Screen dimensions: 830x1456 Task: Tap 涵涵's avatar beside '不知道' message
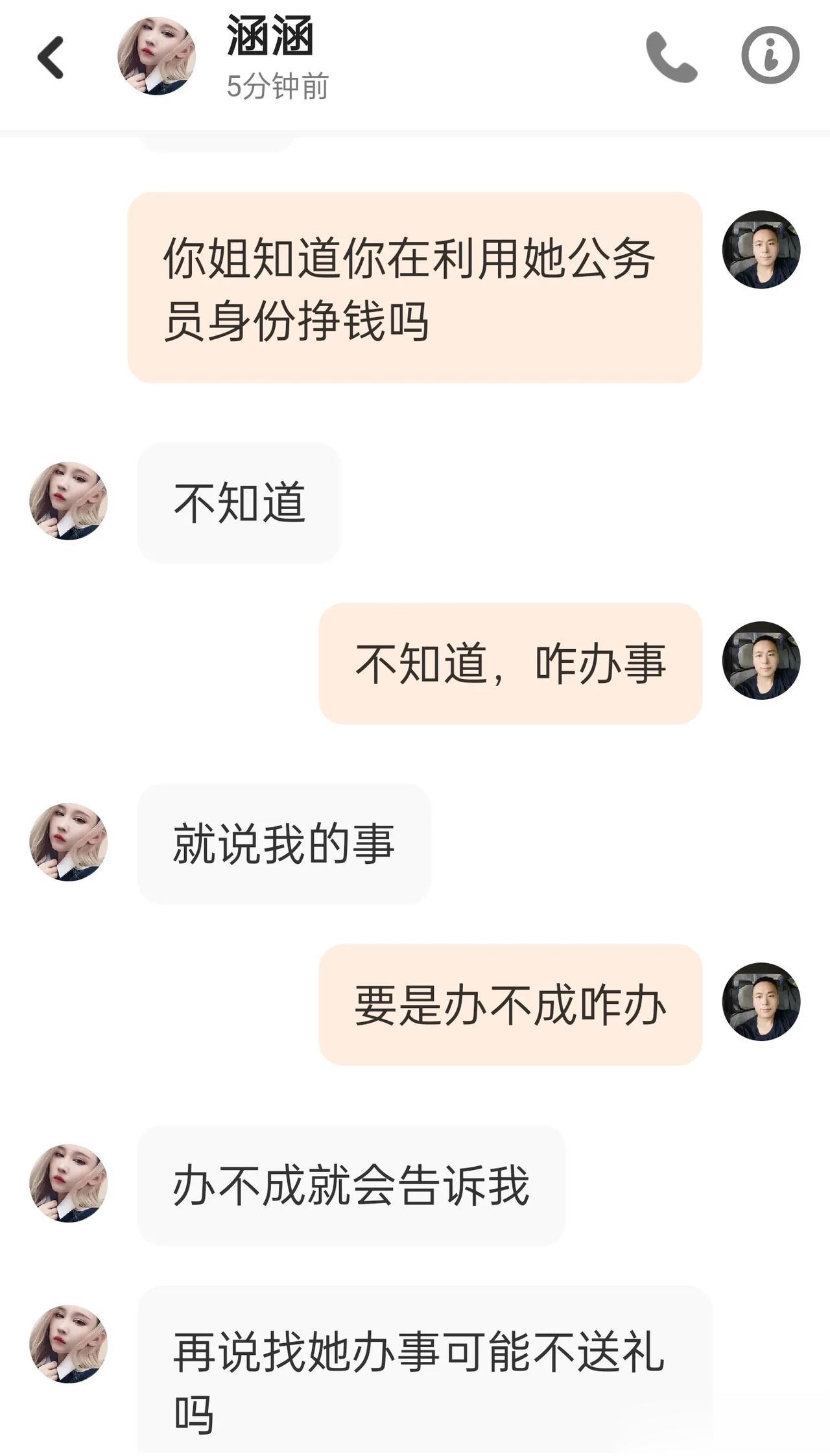69,501
